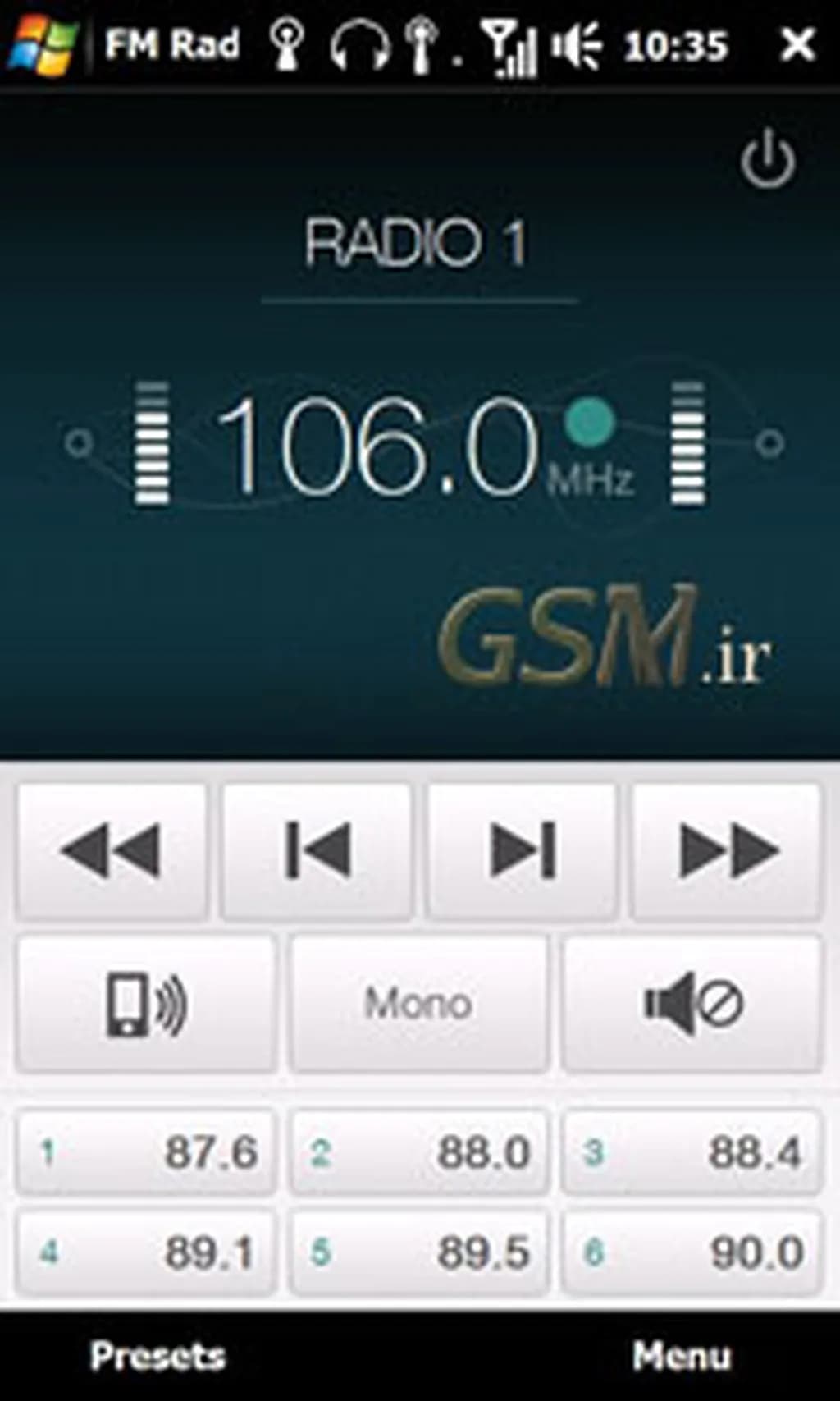Choose preset 5 at 89.5
The height and width of the screenshot is (1401, 840).
point(418,1252)
